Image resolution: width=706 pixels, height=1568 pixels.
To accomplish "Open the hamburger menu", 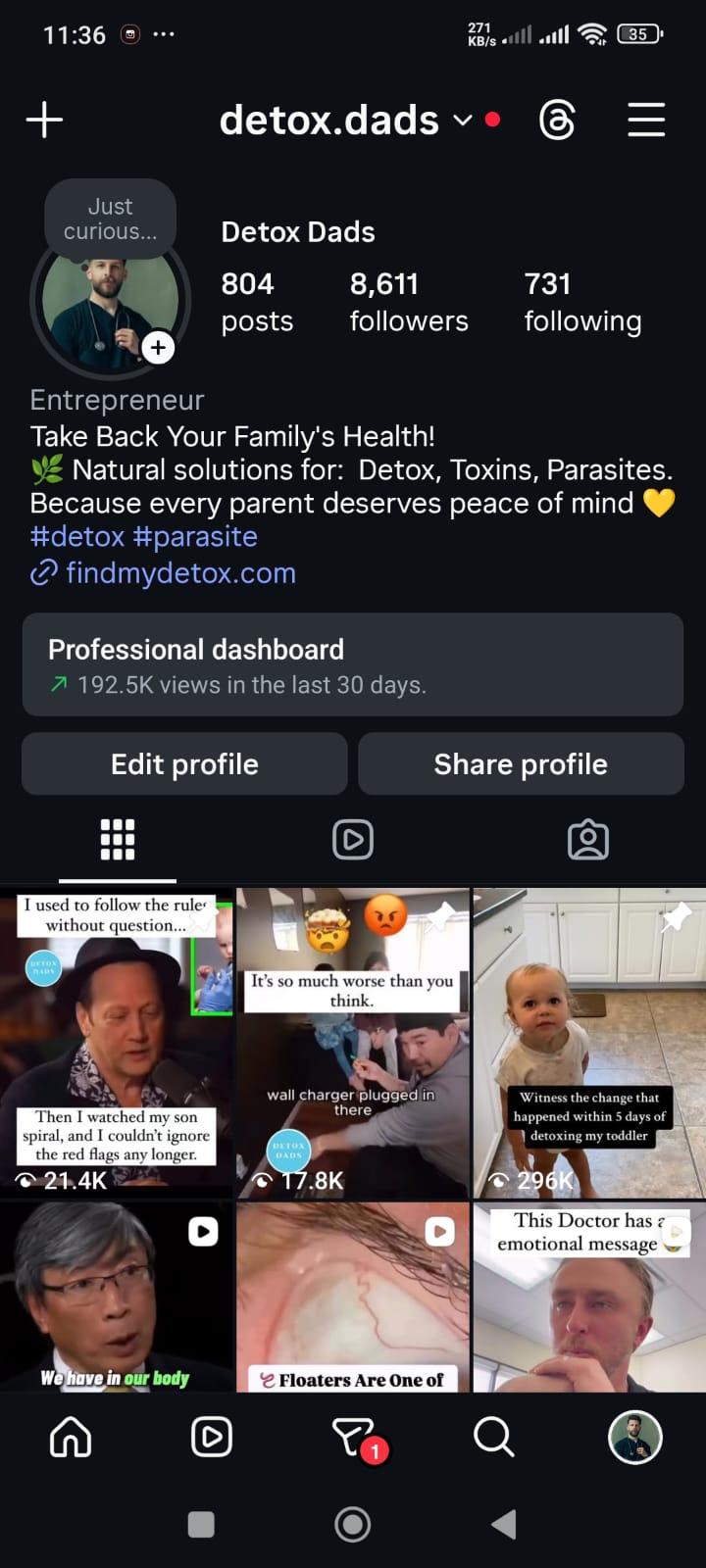I will tap(646, 121).
